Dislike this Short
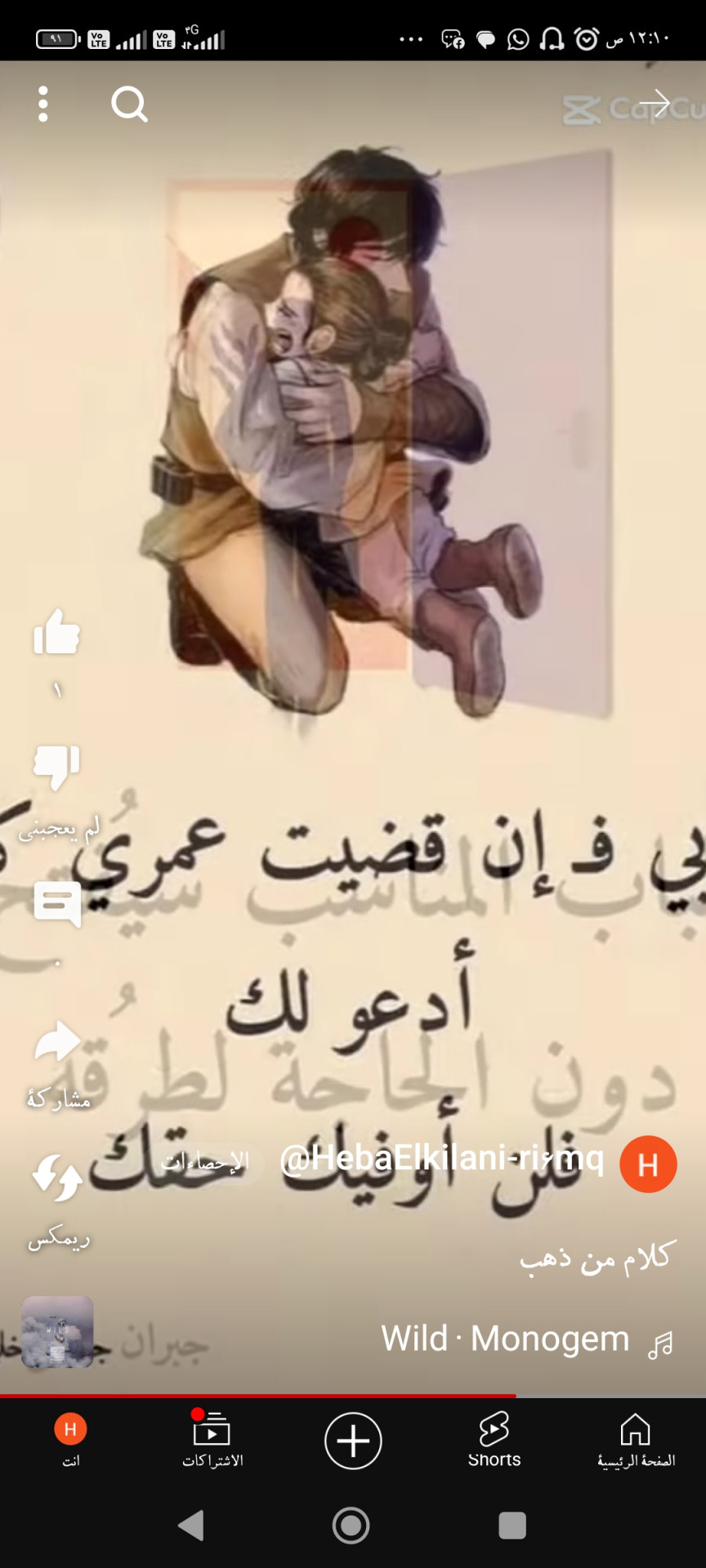Image resolution: width=706 pixels, height=1568 pixels. coord(56,767)
